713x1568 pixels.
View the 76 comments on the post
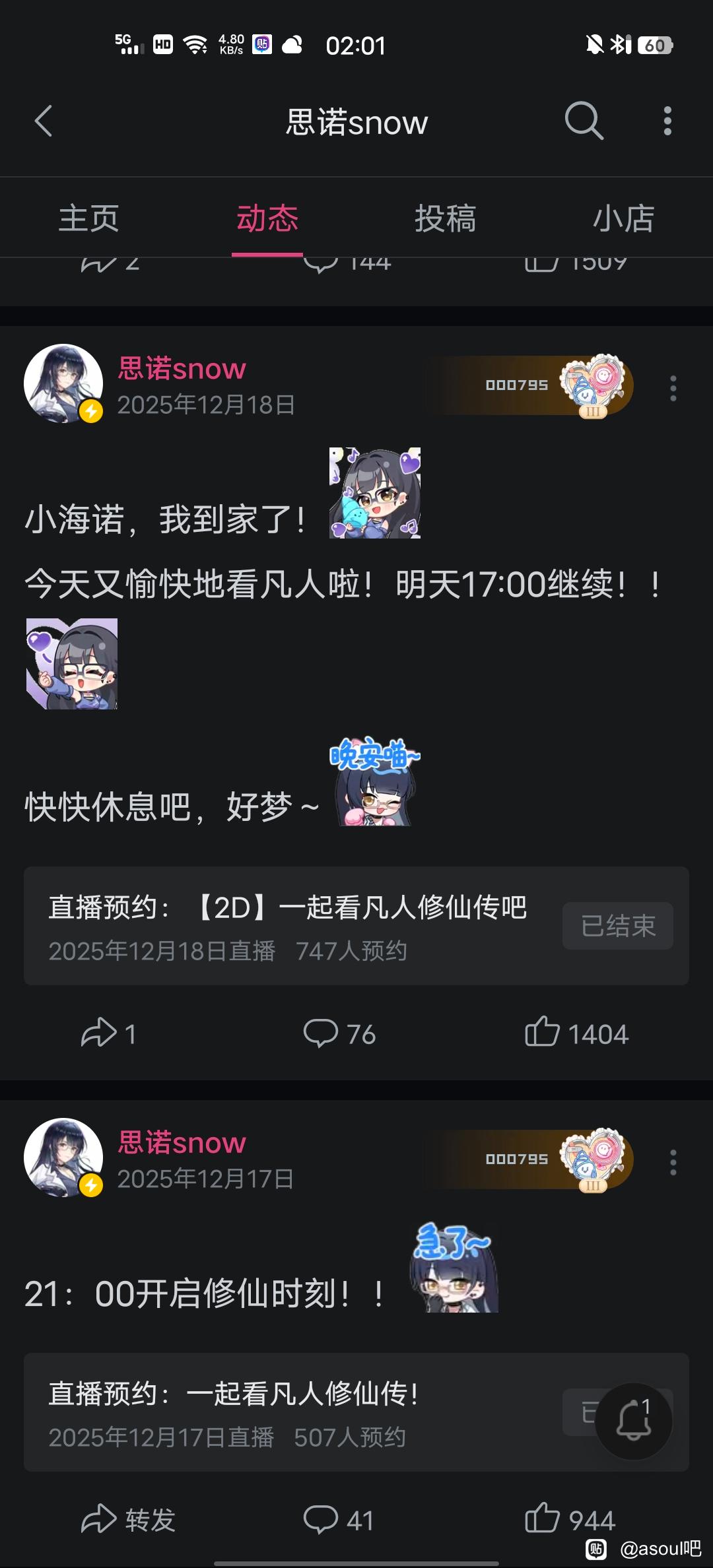[339, 1033]
